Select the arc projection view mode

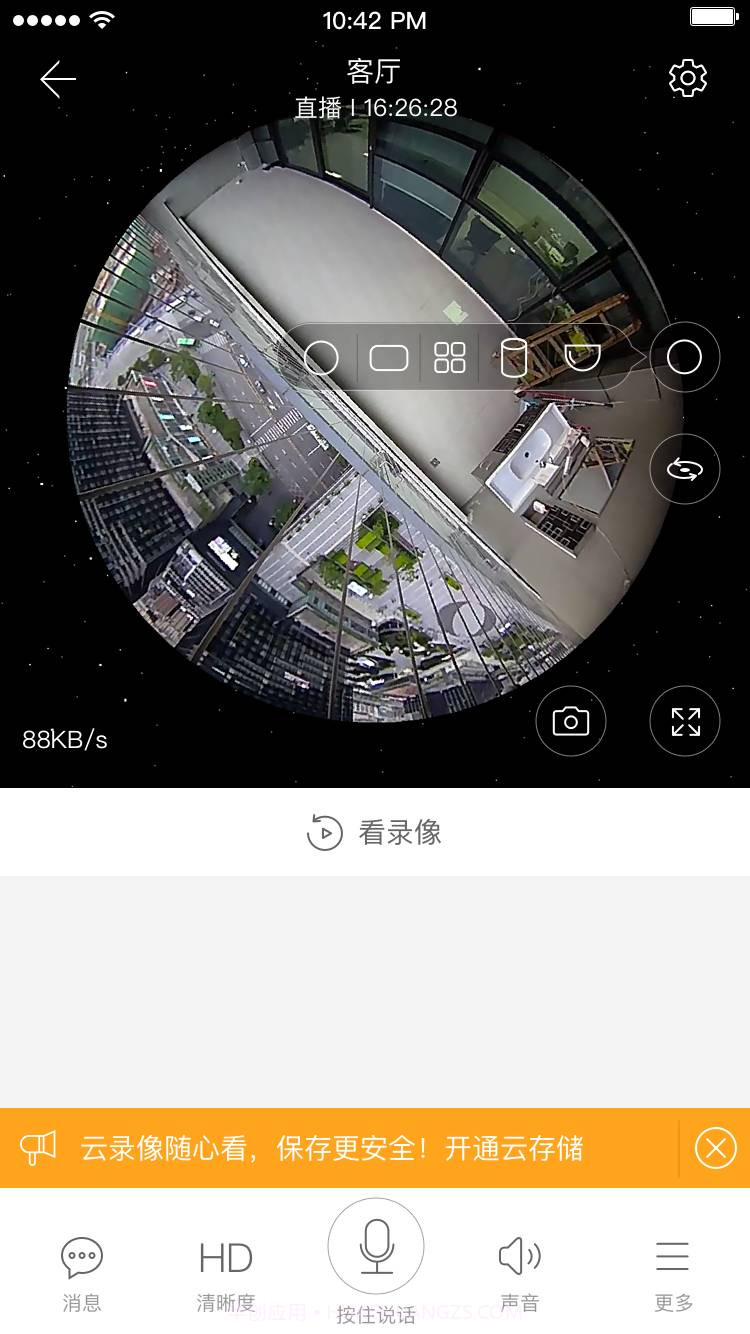coord(584,357)
